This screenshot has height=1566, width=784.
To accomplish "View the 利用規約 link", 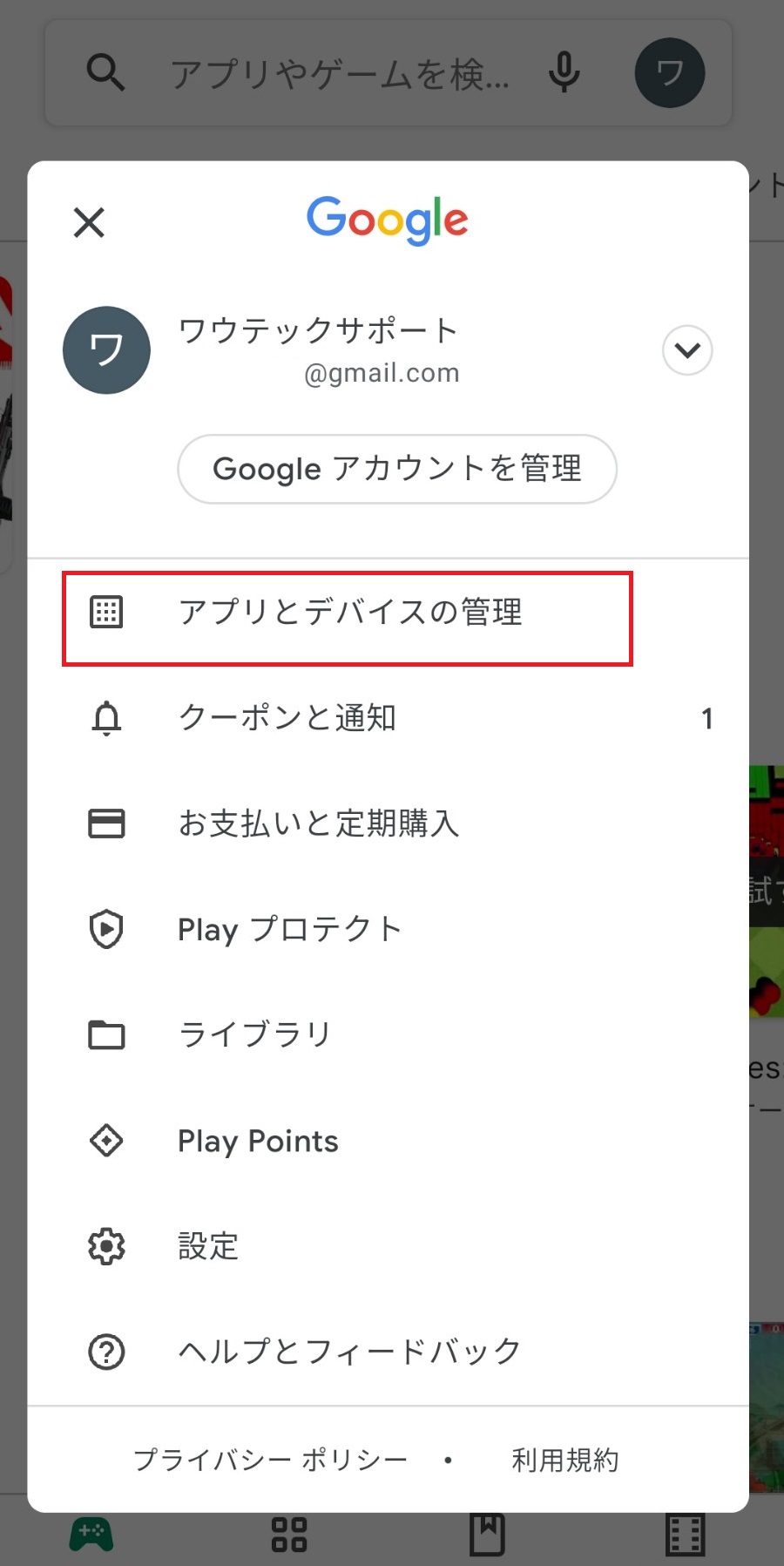I will [x=565, y=1460].
